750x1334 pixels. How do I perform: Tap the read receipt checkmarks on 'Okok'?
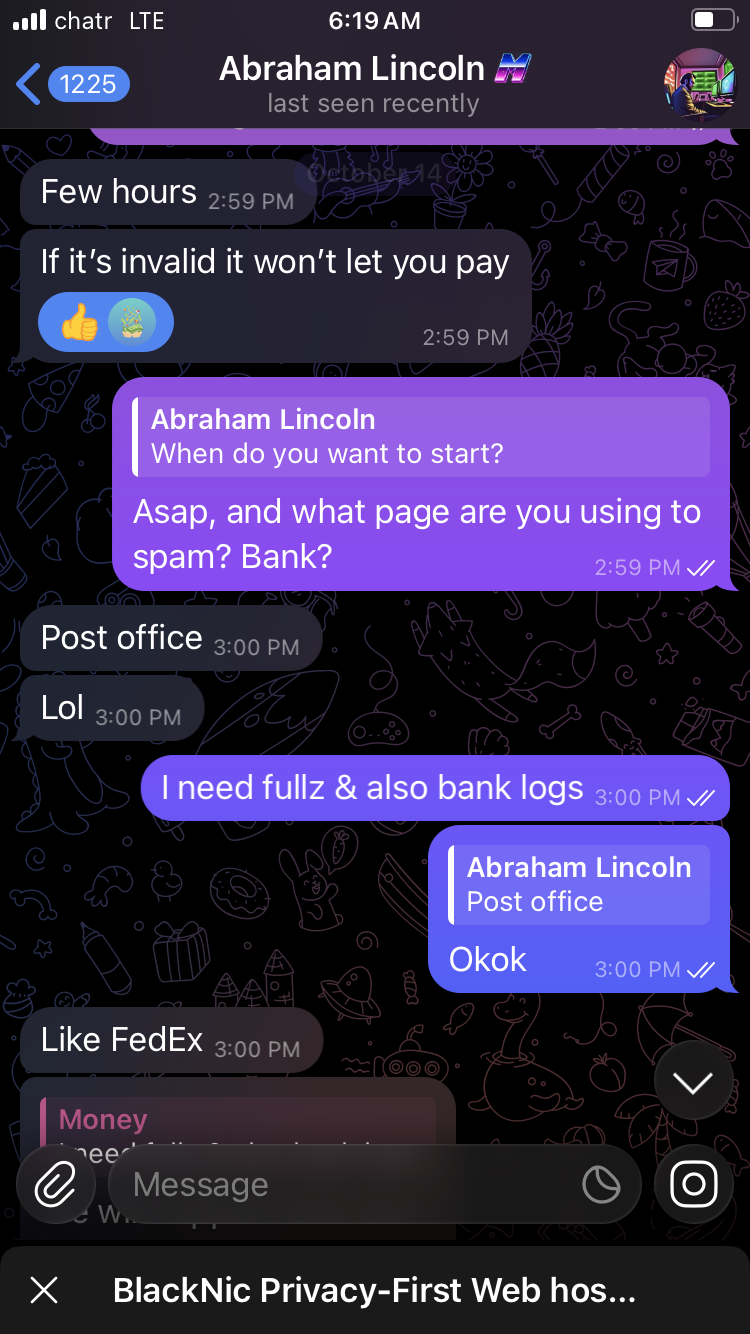pos(702,968)
